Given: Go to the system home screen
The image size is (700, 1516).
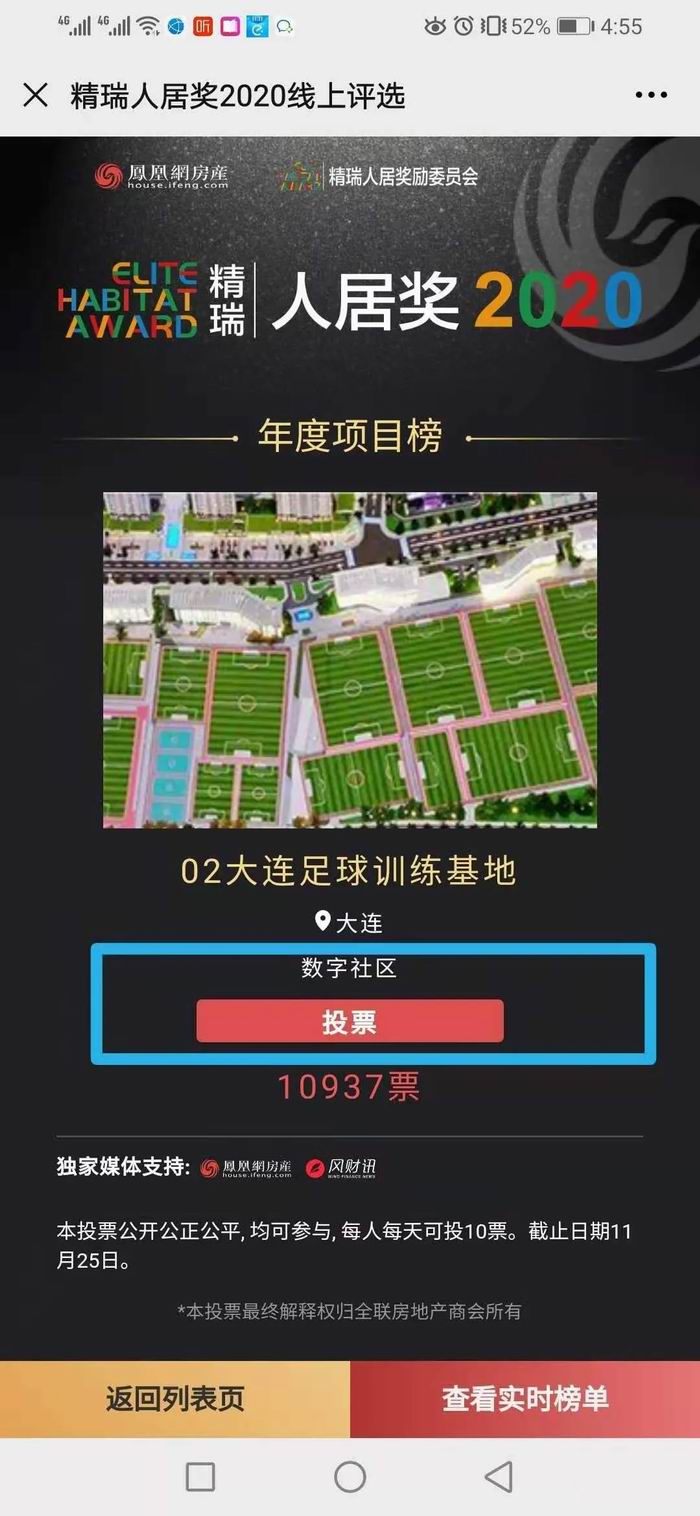Looking at the screenshot, I should tap(350, 1477).
